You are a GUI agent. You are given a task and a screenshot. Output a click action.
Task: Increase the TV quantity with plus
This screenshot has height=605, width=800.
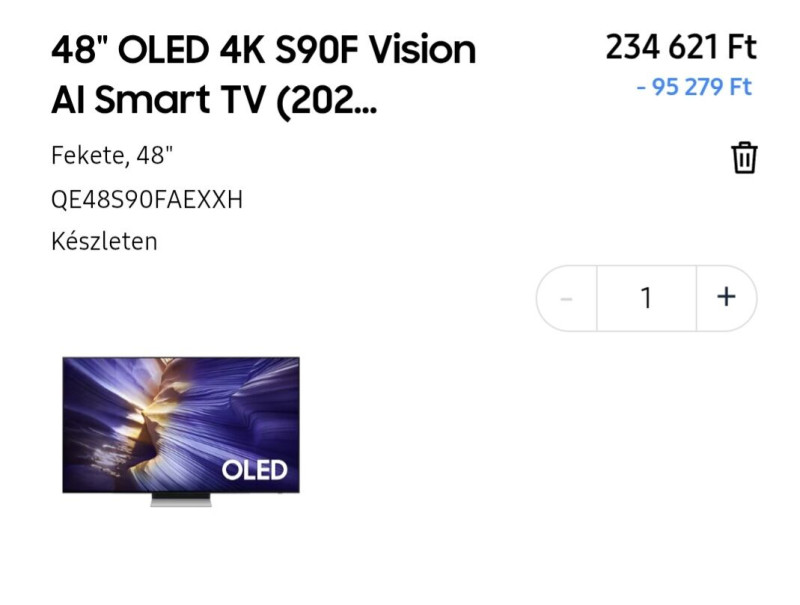(x=726, y=297)
